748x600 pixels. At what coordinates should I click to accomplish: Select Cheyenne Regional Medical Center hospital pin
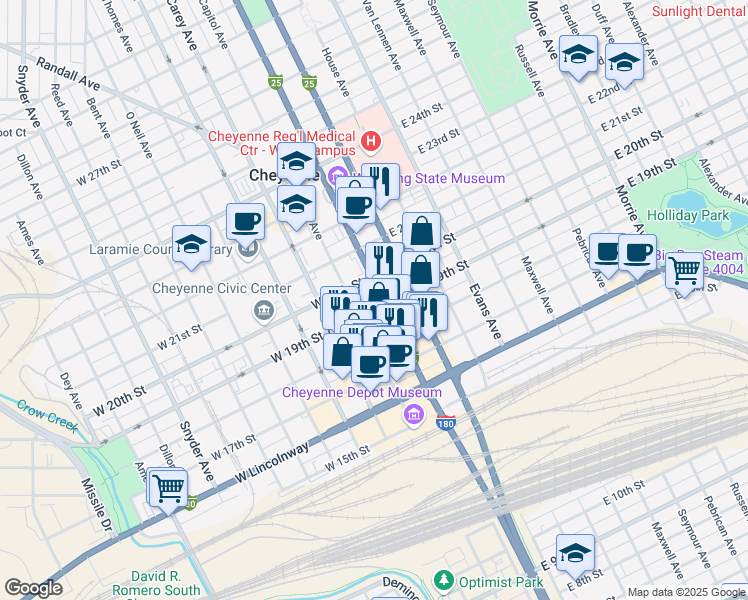(371, 140)
